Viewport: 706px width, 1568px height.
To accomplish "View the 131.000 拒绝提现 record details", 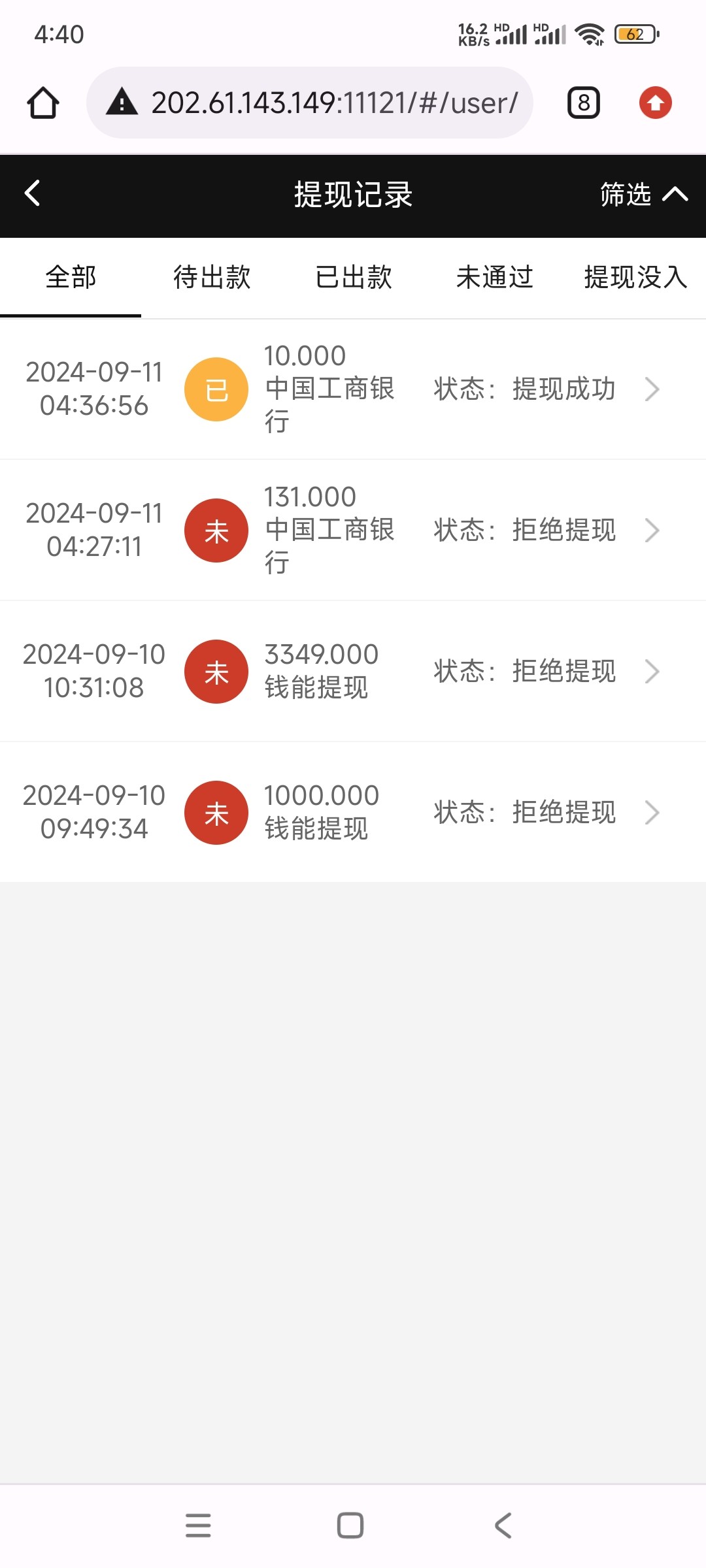I will coord(353,531).
